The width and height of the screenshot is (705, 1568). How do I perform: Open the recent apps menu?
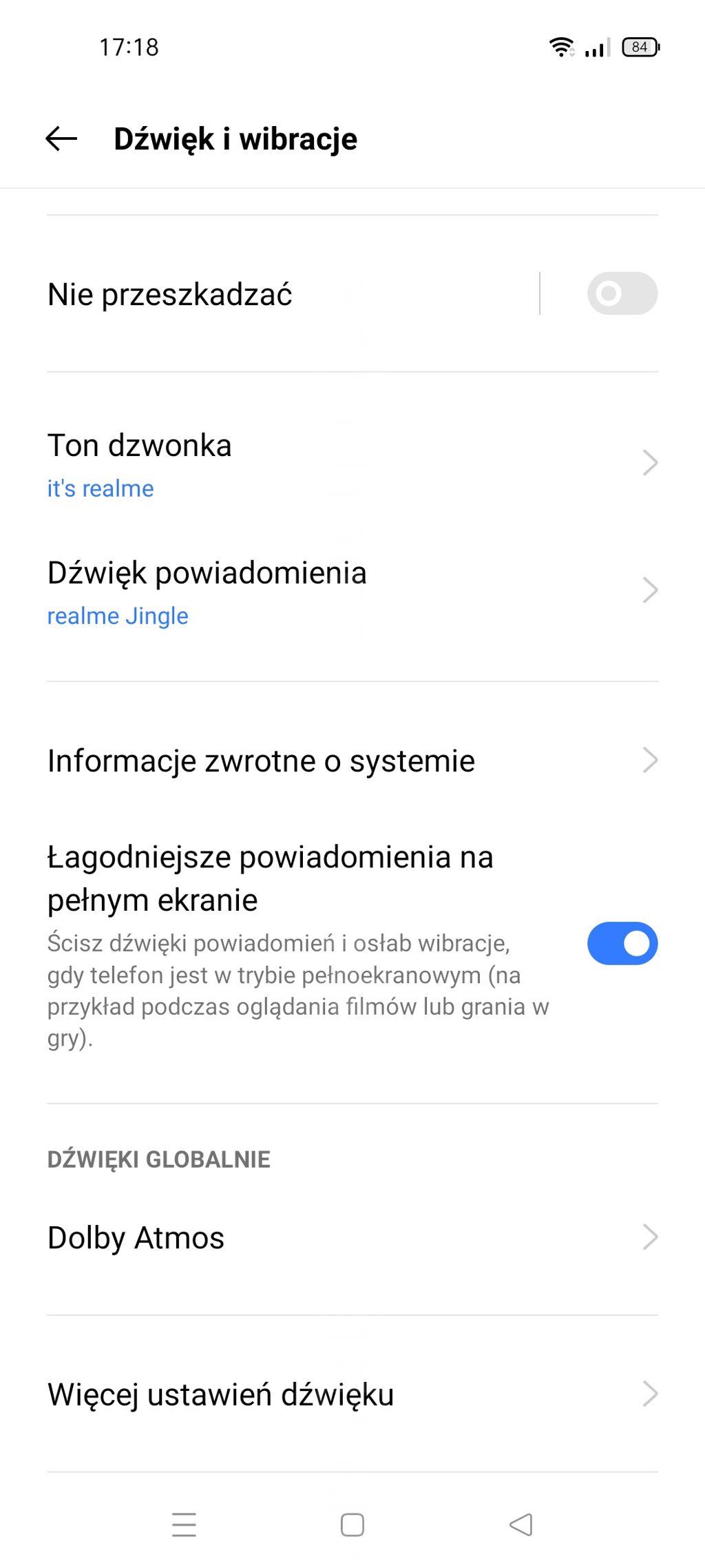[184, 1525]
